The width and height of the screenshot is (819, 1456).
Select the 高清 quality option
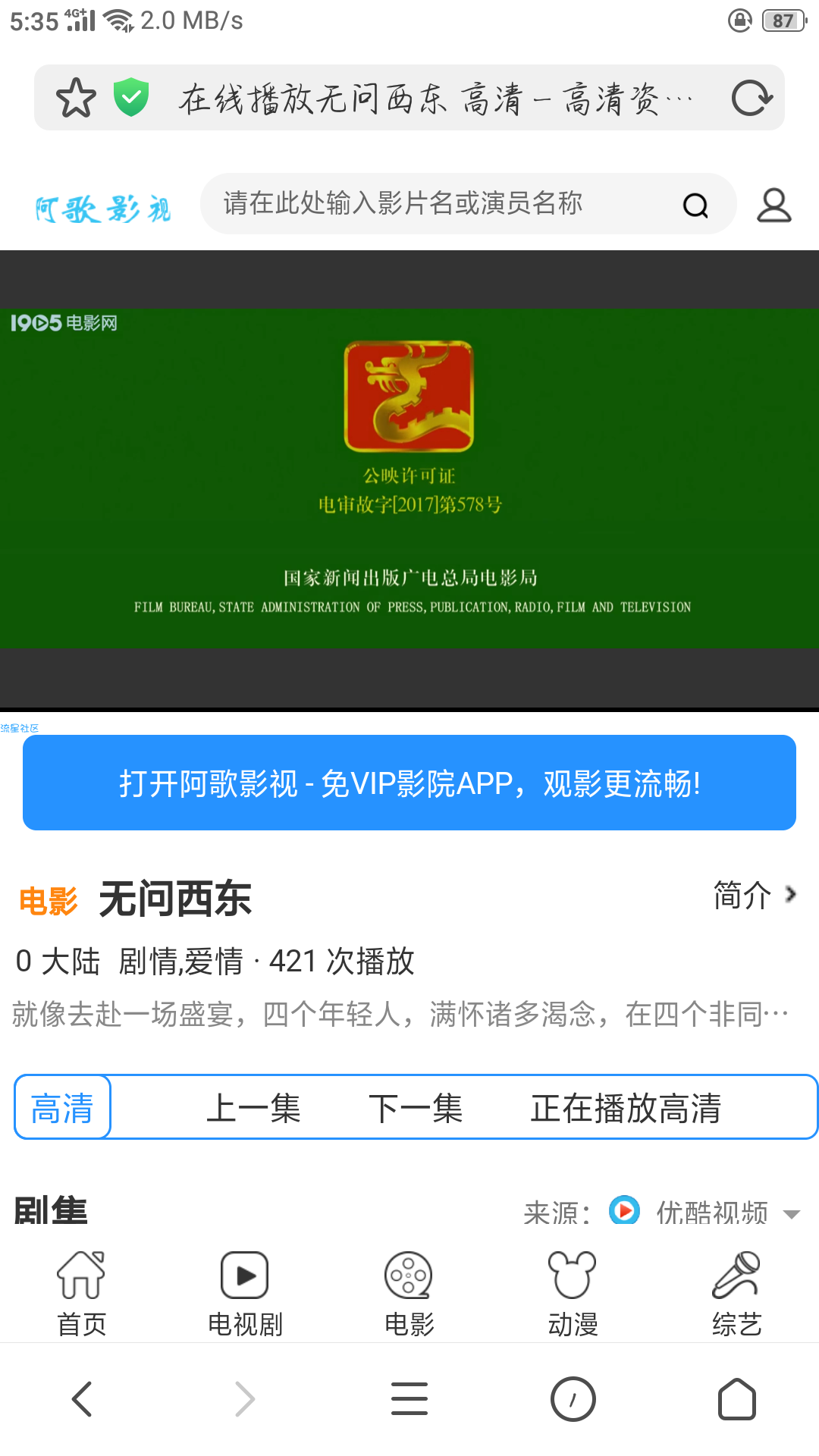(63, 1107)
